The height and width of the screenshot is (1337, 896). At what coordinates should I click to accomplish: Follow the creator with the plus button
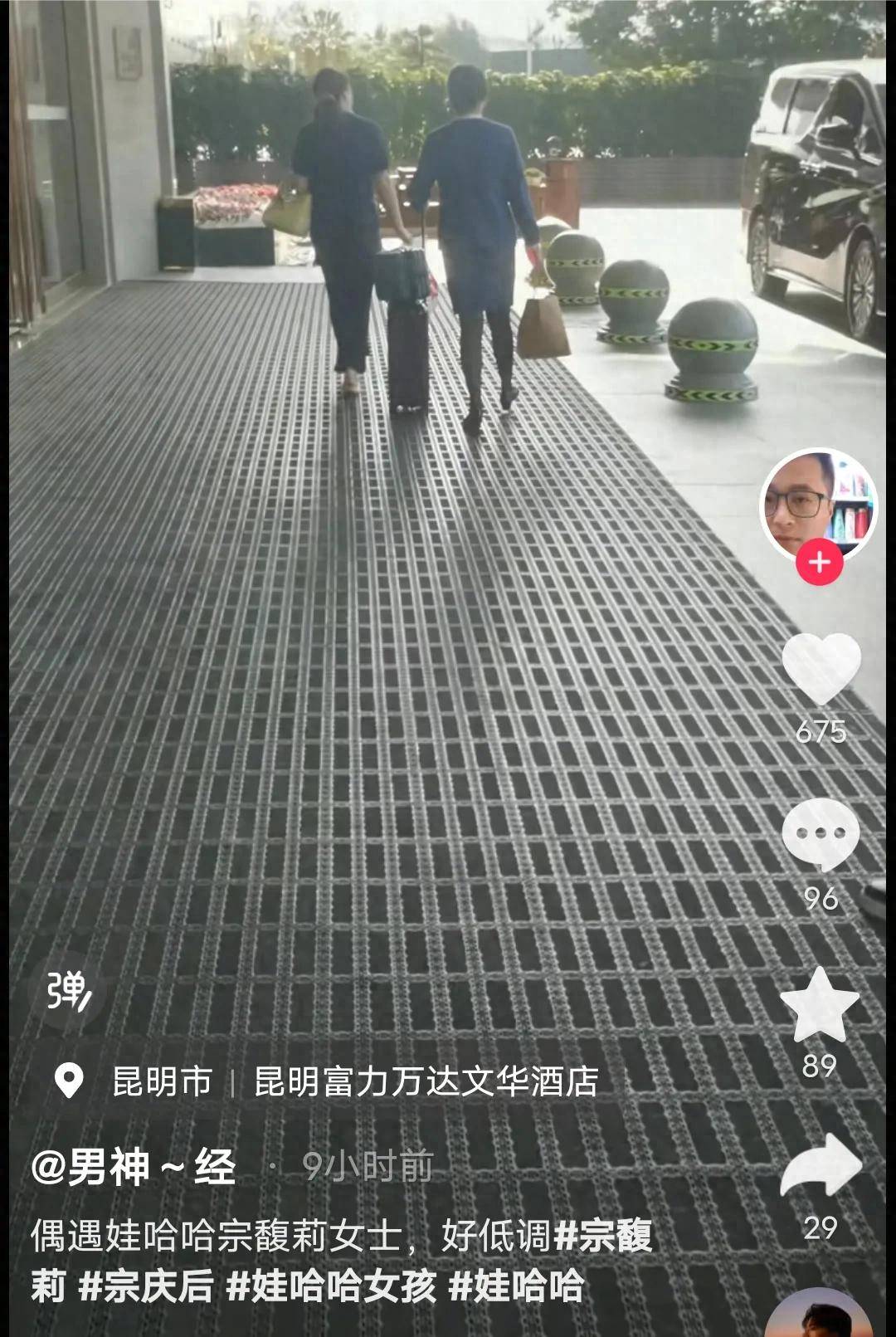819,563
